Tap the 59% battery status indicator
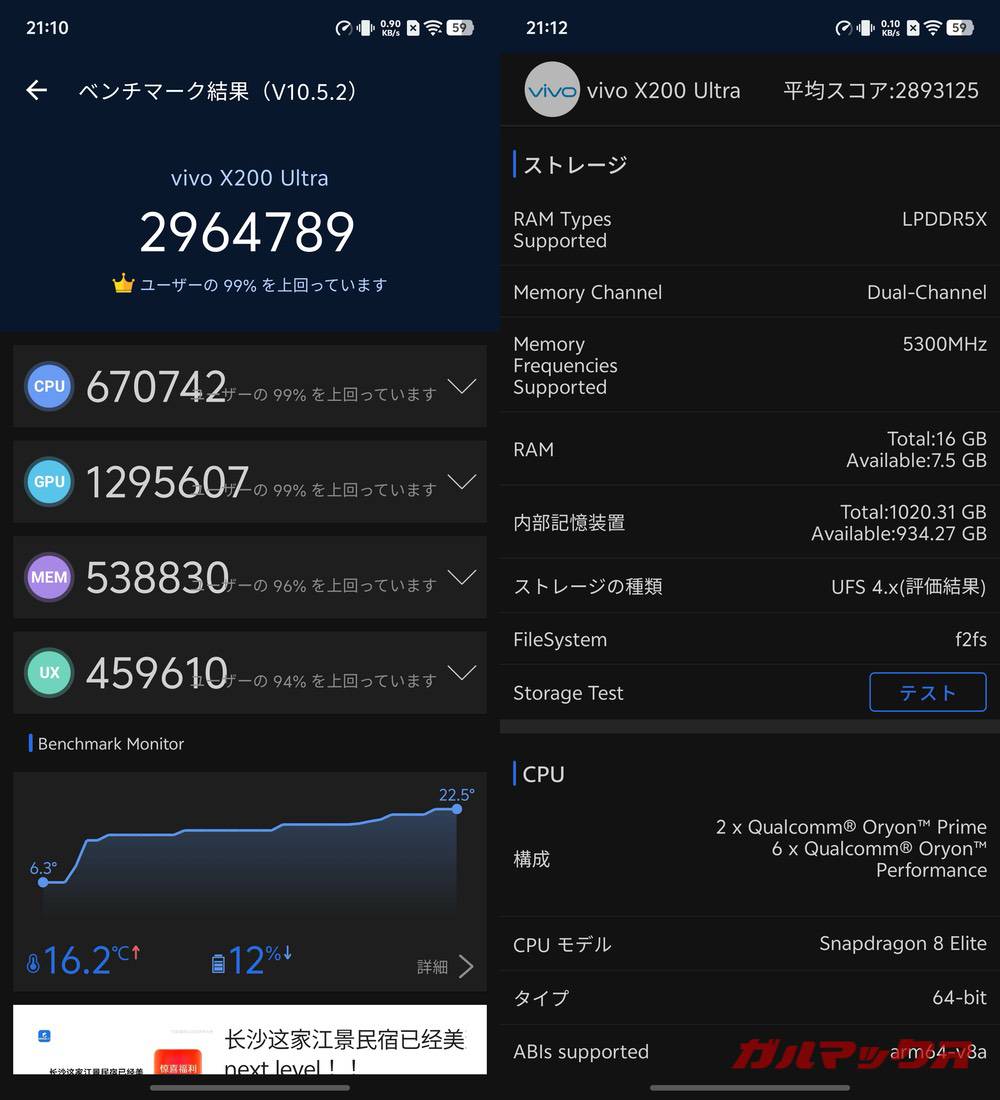The height and width of the screenshot is (1100, 1000). (x=460, y=27)
